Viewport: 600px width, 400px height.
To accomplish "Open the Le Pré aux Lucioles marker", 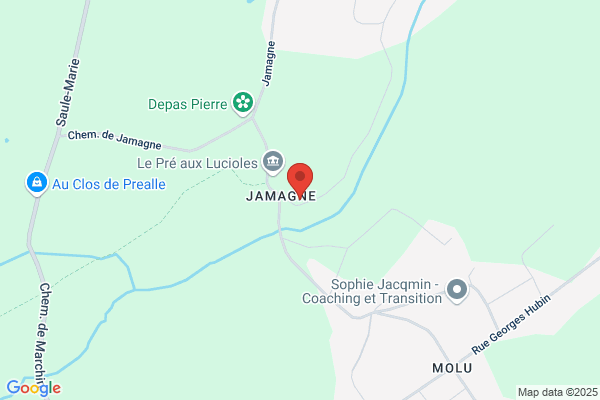I will (x=273, y=162).
